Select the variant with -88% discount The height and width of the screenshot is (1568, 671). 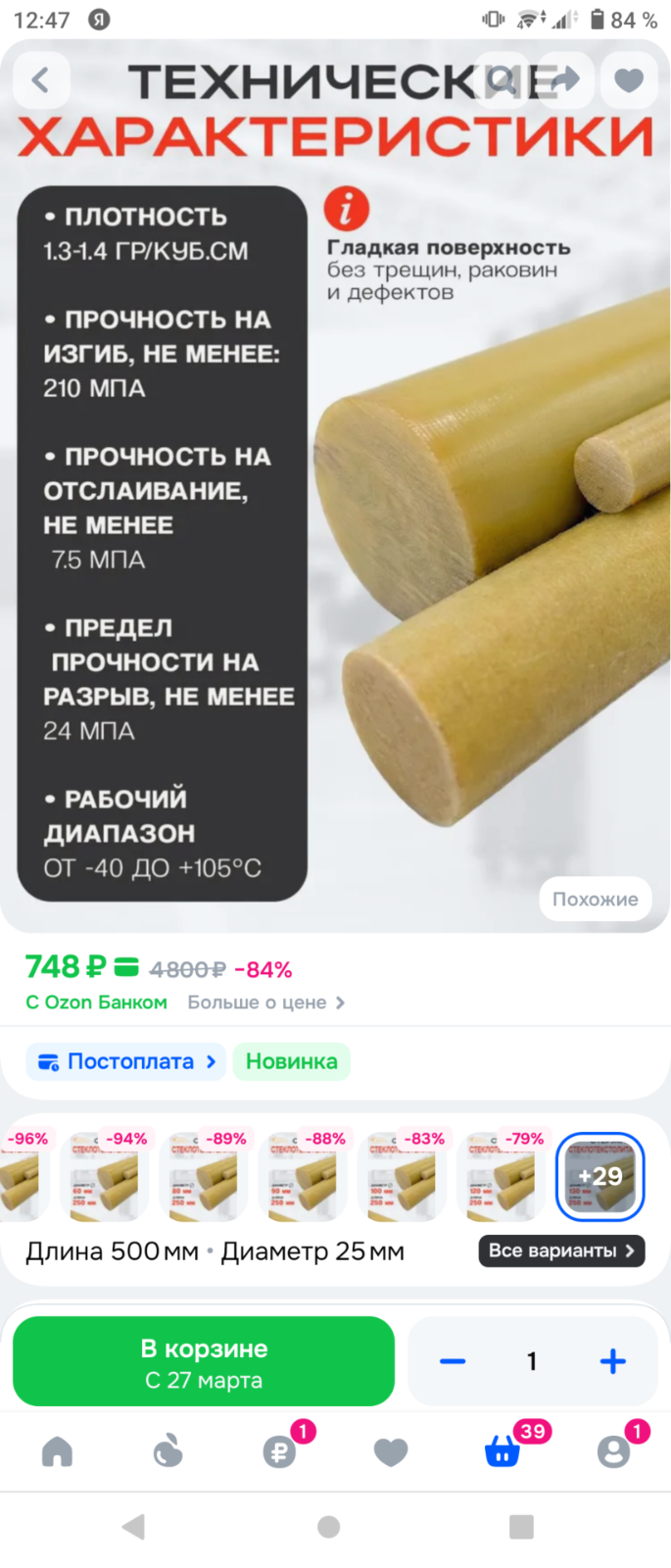[303, 1176]
